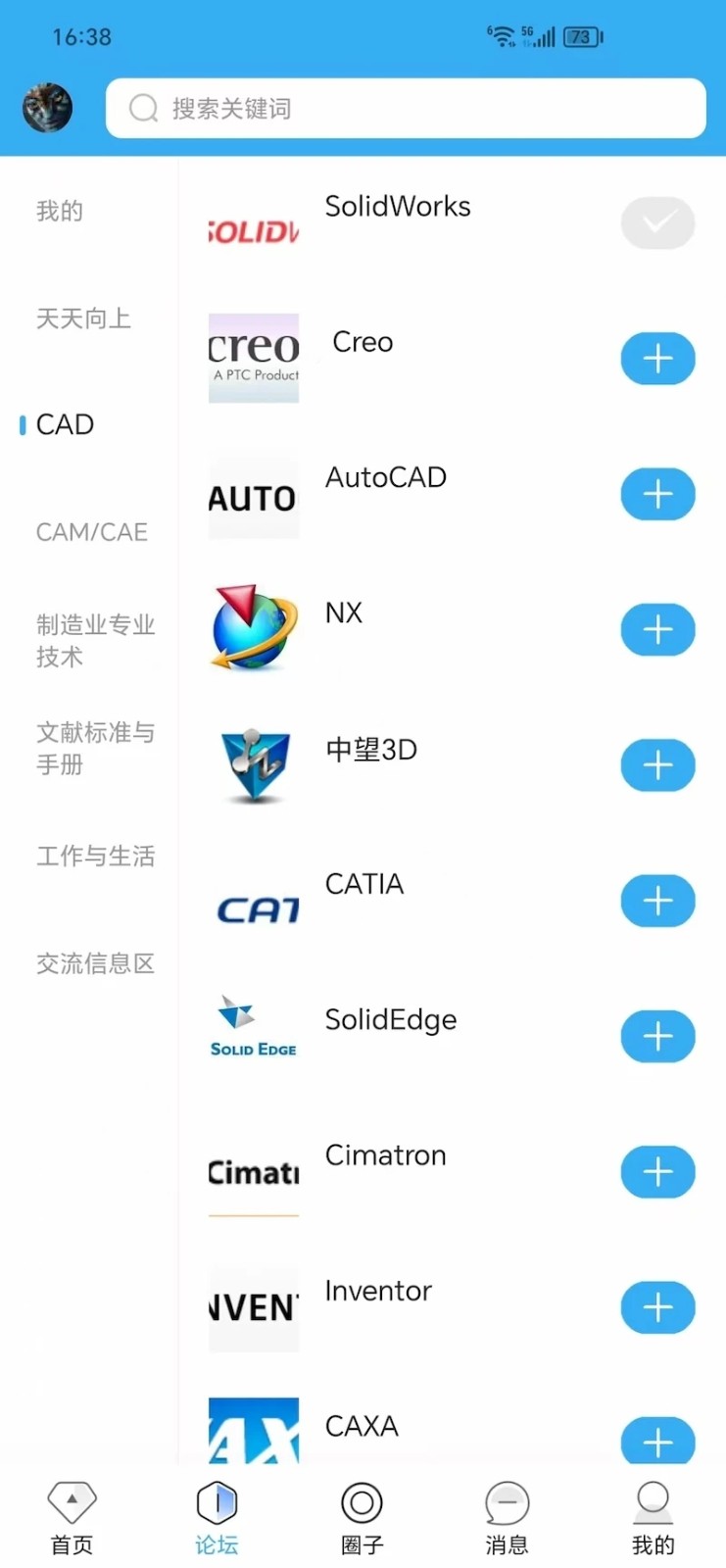Viewport: 726px width, 1568px height.
Task: Follow Creo with the plus button
Action: pos(657,359)
